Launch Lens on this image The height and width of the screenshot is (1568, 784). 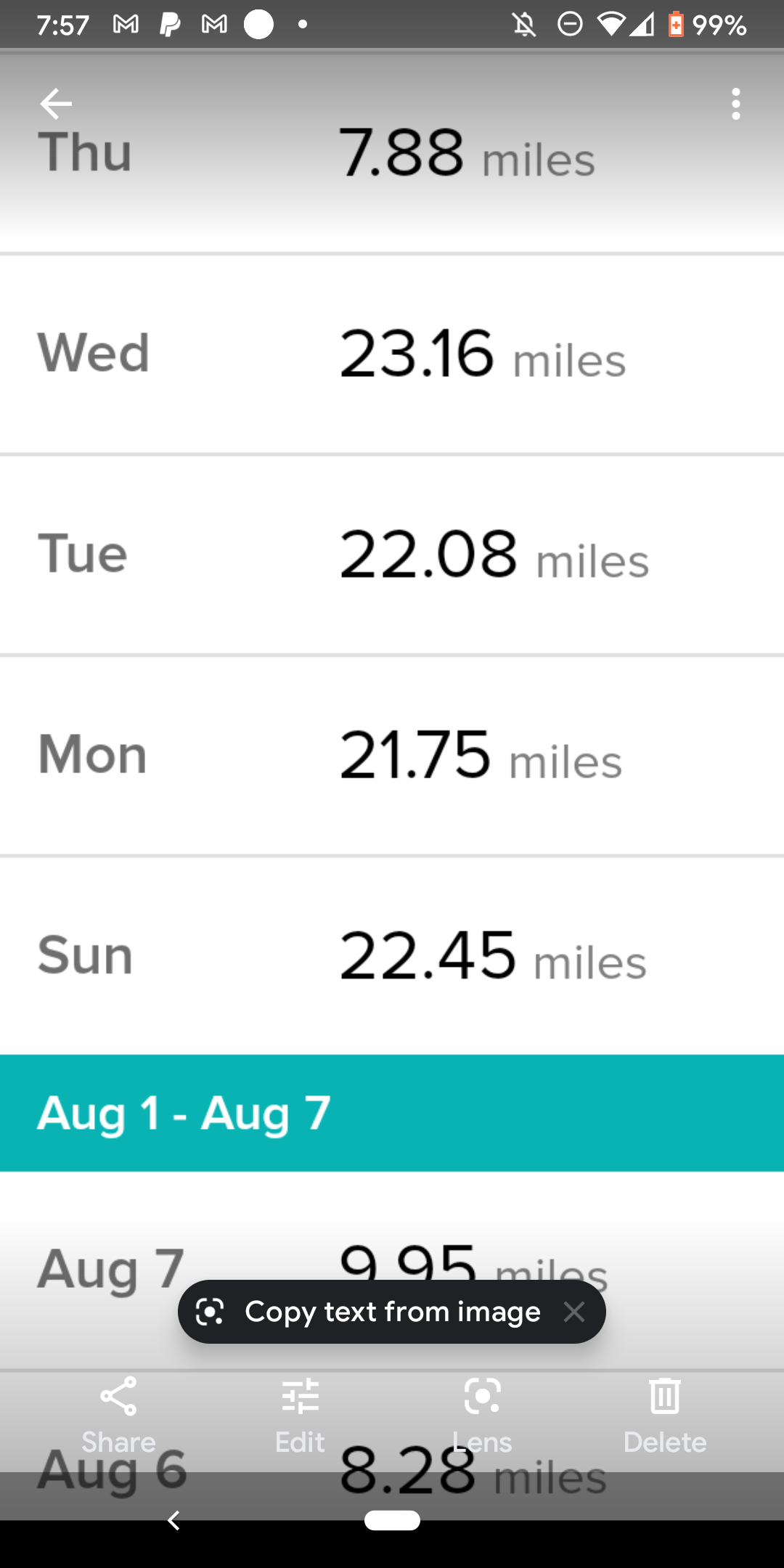coord(483,1415)
